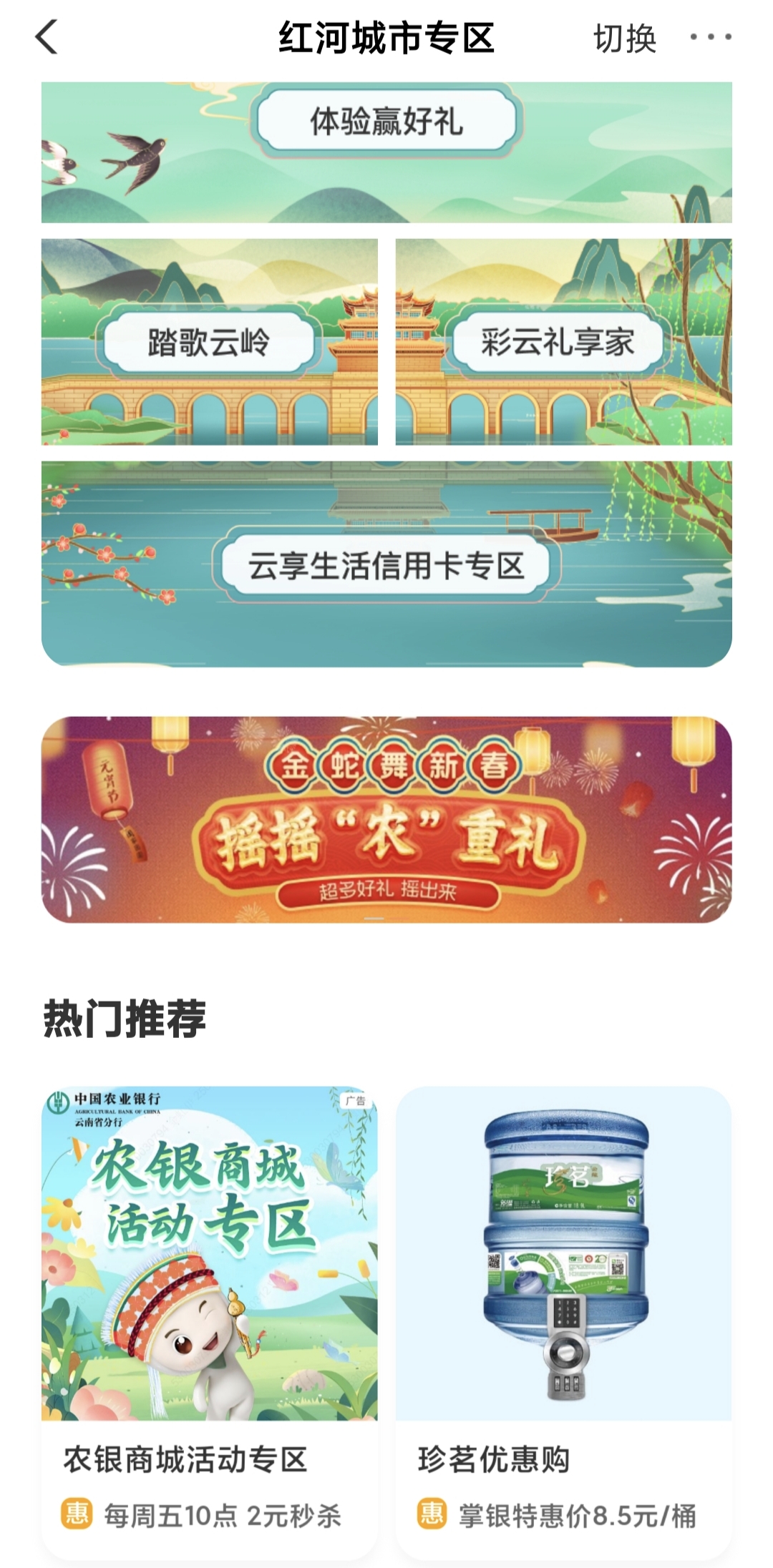Open the 踏歌云岭 tile
This screenshot has width=773, height=1568.
coord(209,342)
